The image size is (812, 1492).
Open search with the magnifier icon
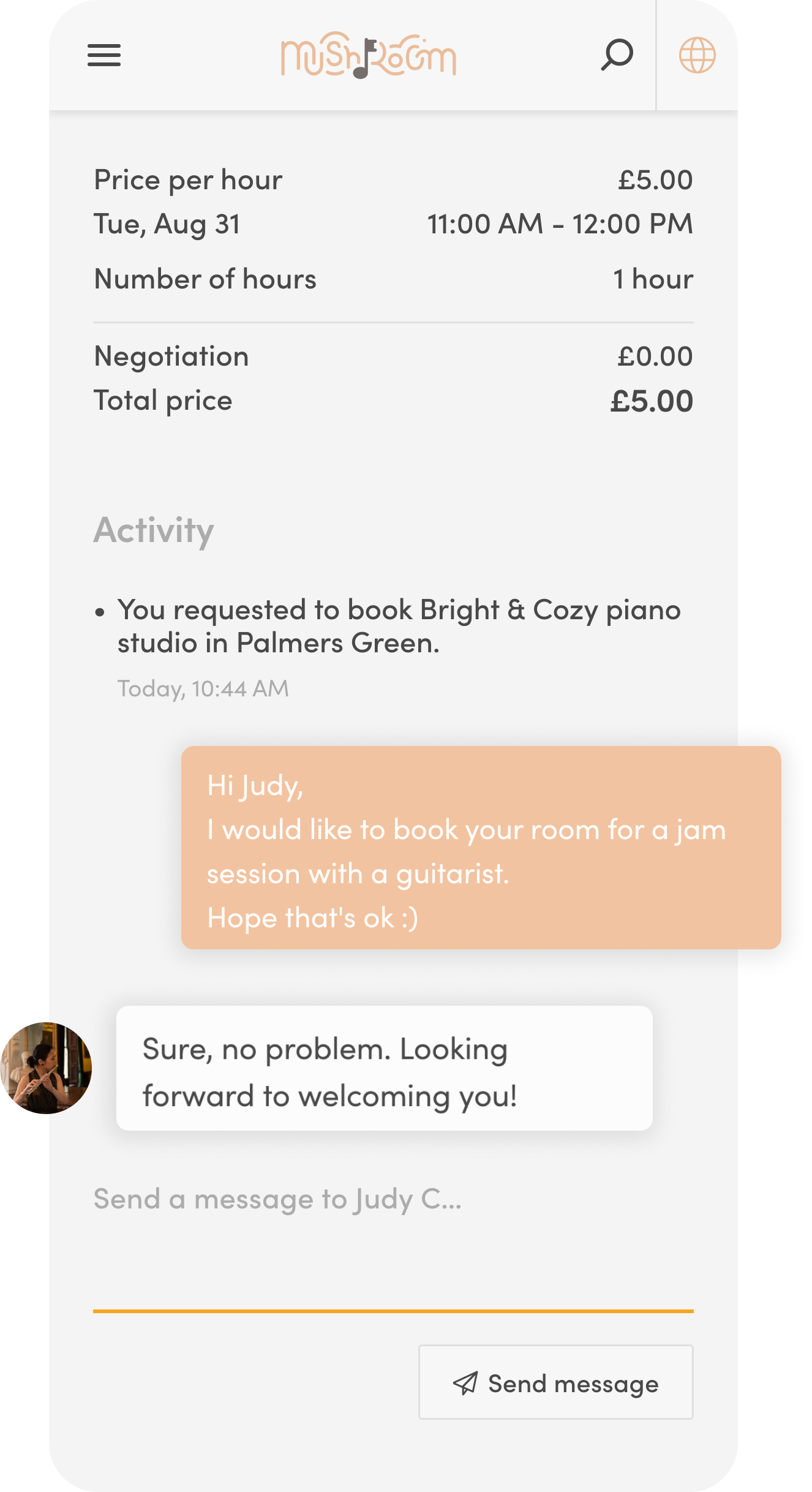click(x=617, y=55)
